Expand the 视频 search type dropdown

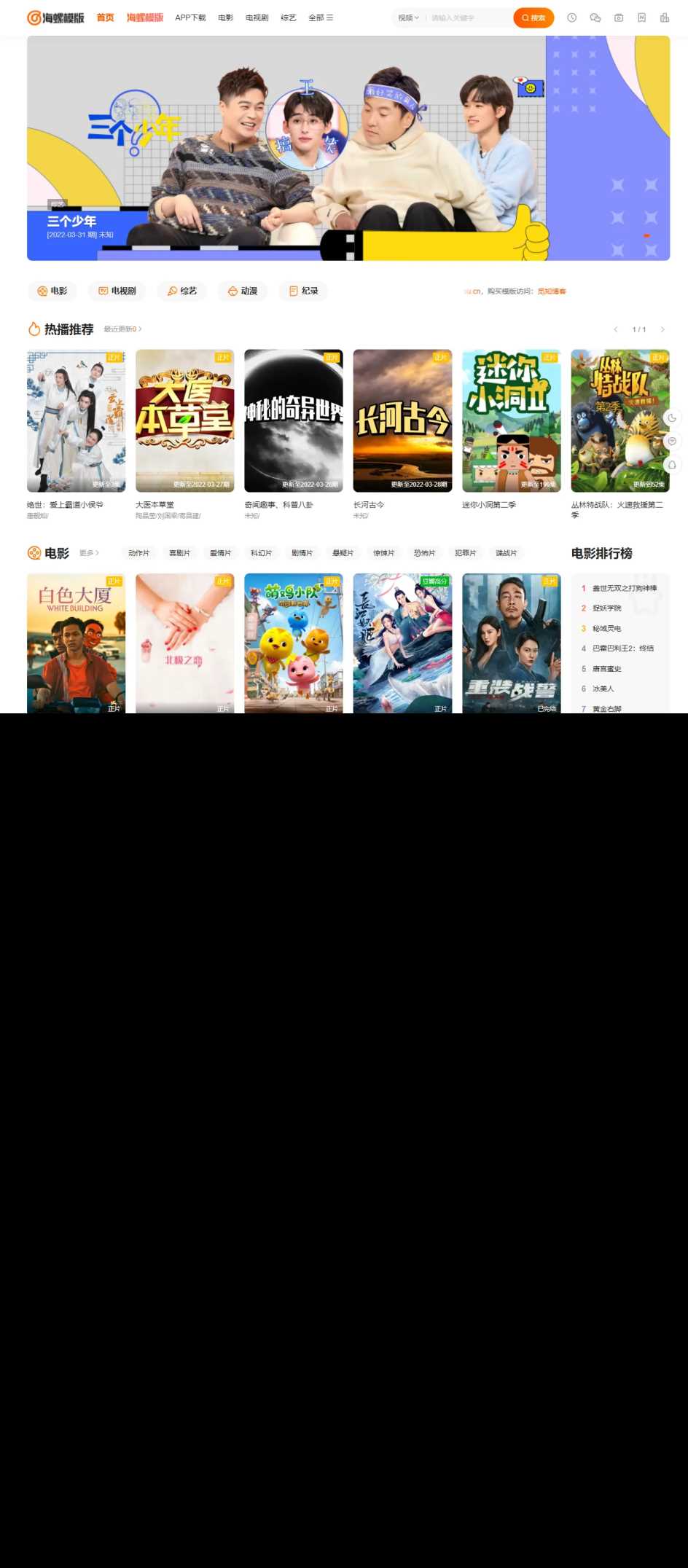[x=408, y=17]
